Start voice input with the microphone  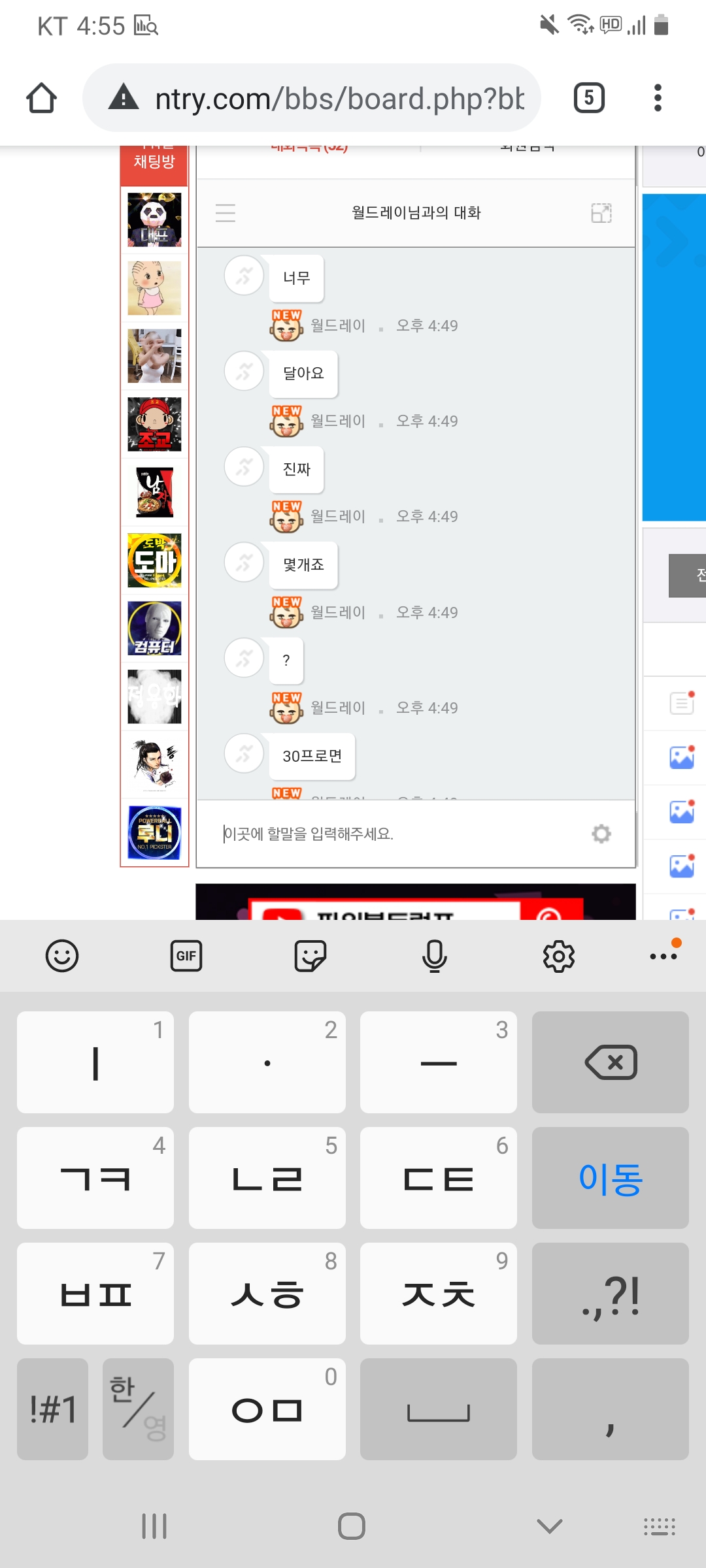[435, 956]
